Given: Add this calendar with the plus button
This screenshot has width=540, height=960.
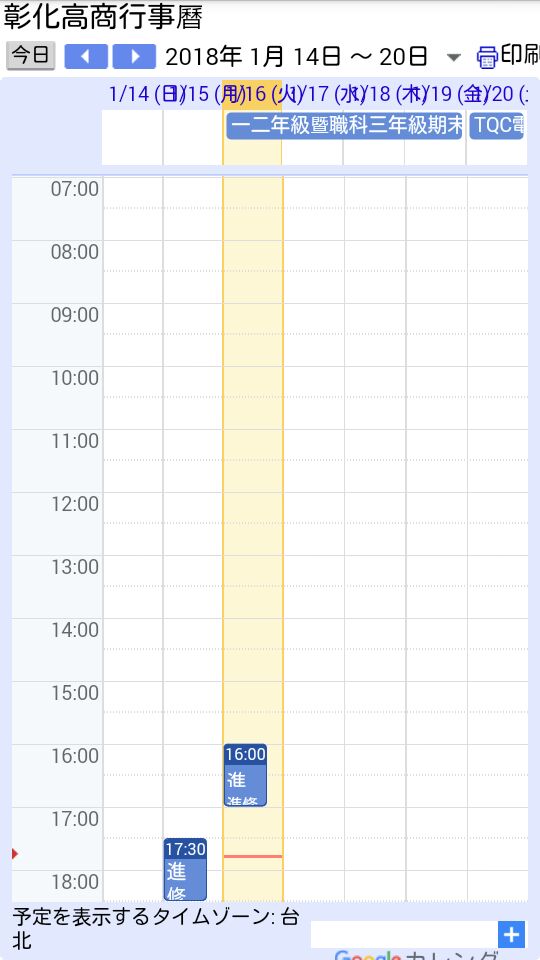Looking at the screenshot, I should click(511, 935).
